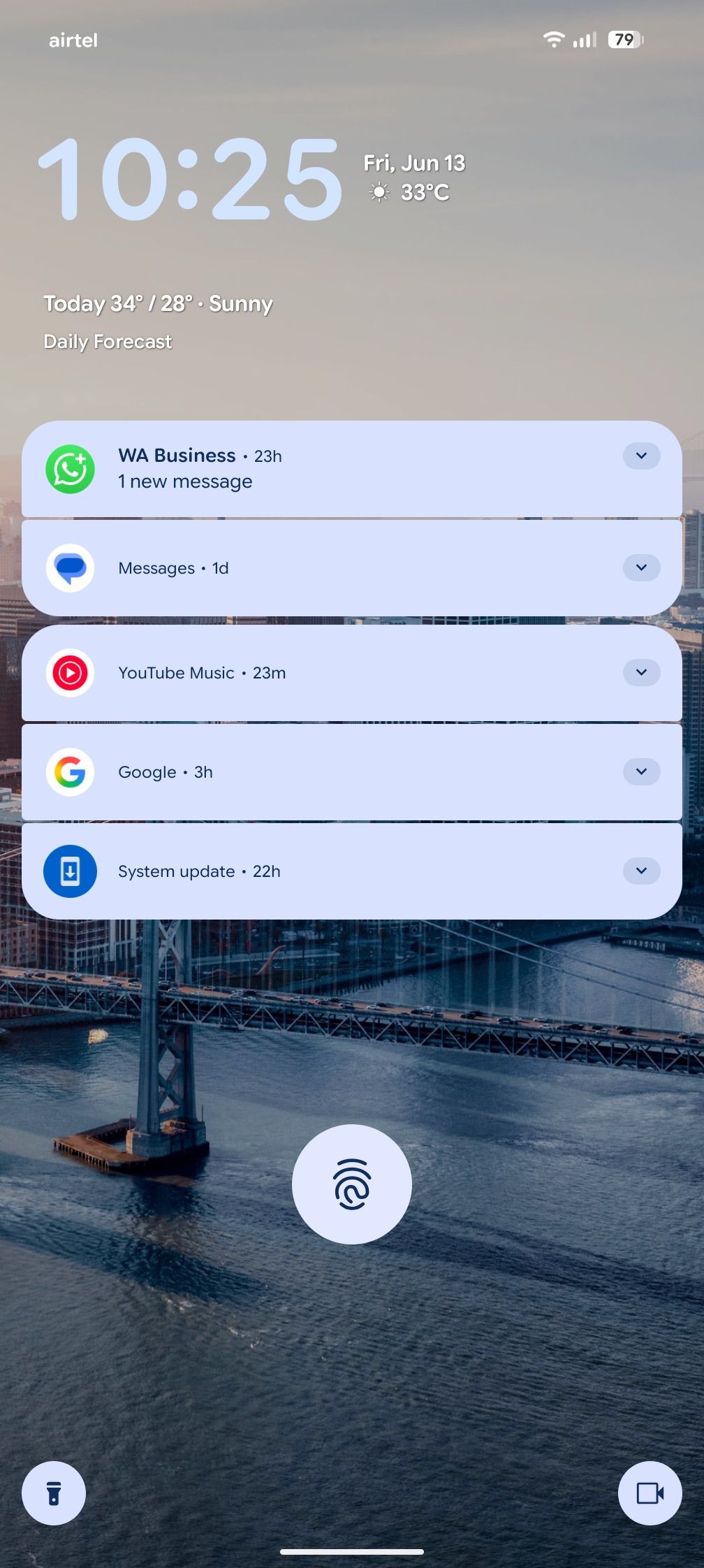Expand the WA Business notification

click(641, 456)
